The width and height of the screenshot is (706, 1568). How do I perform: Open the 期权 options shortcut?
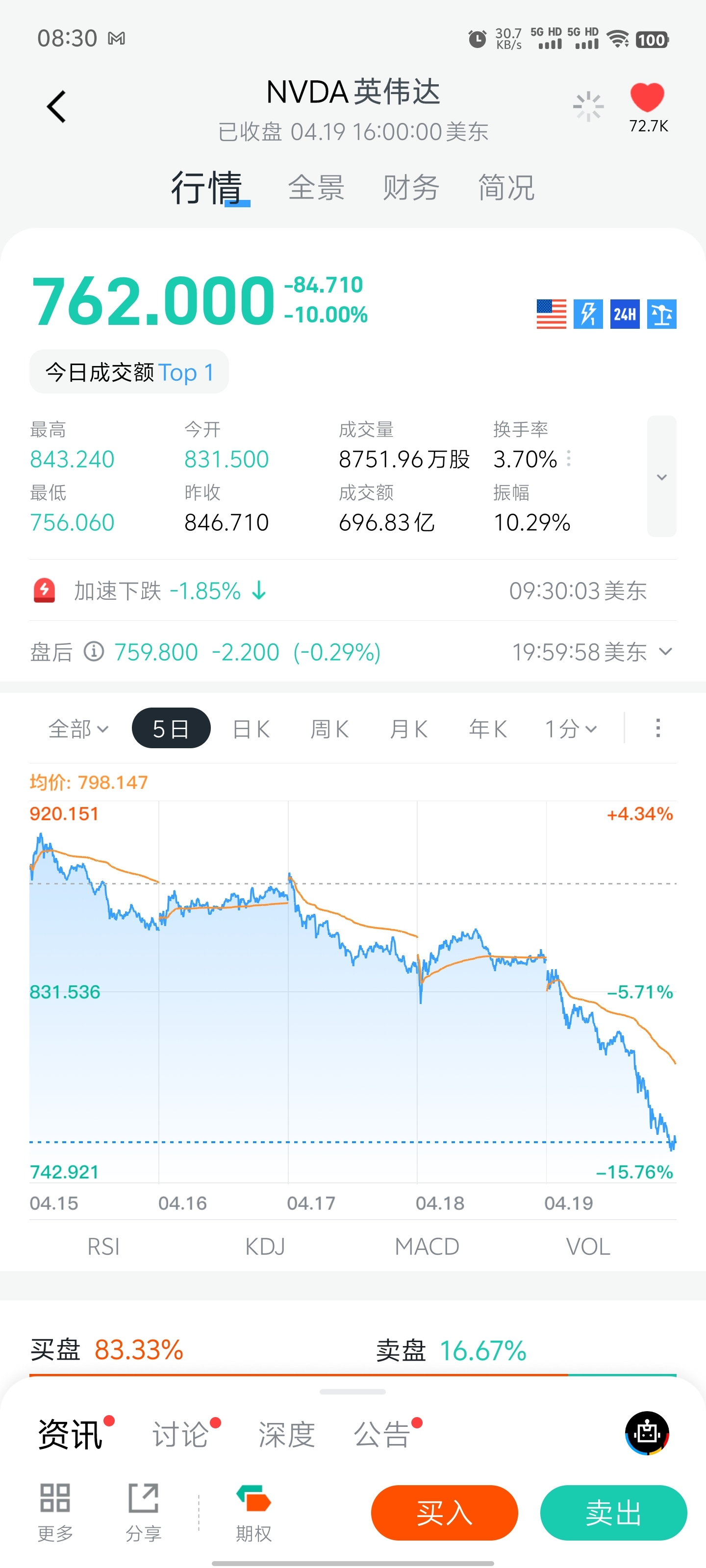tap(254, 1512)
